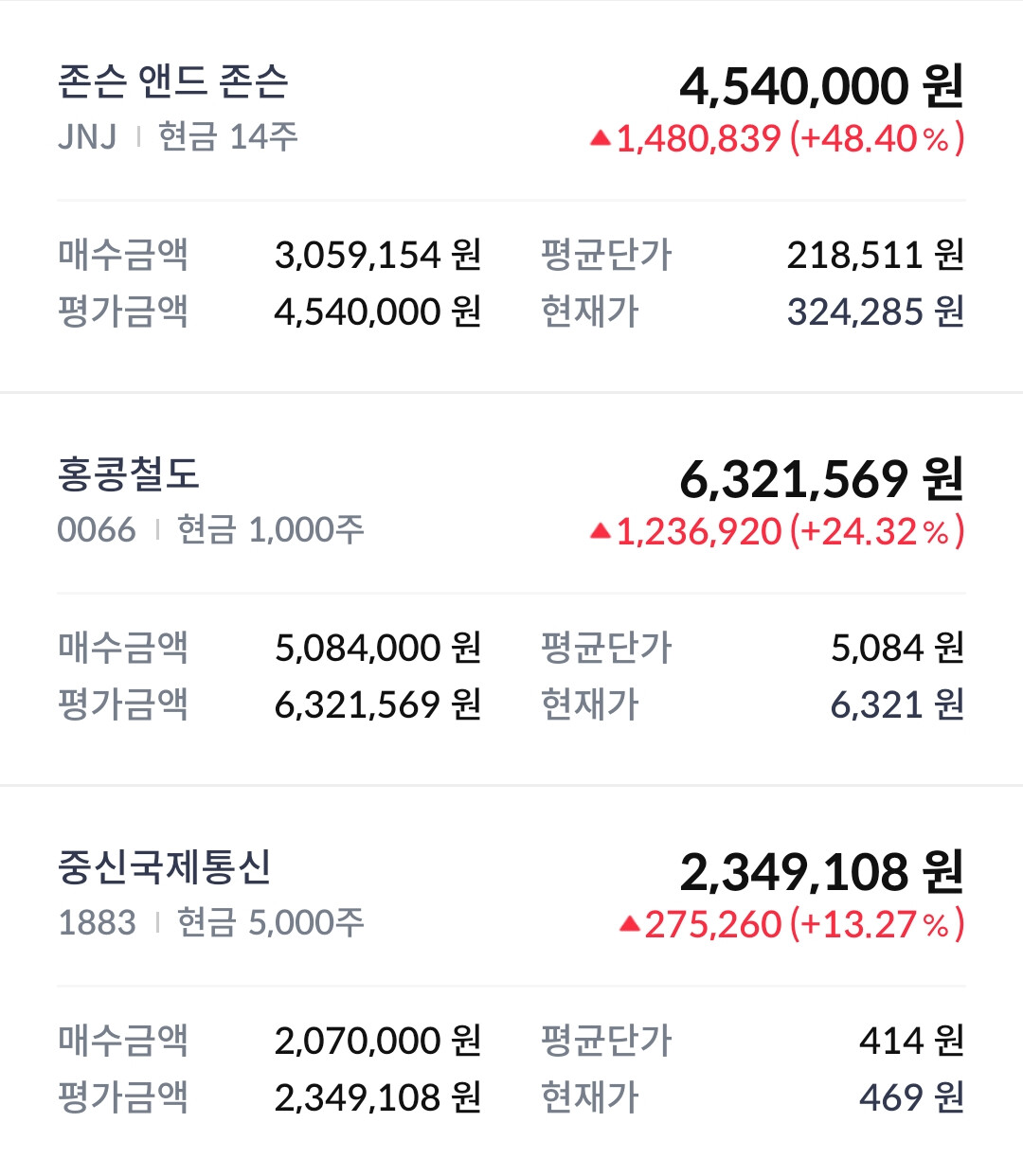
Task: View details for 홍콩철도 holding
Action: click(x=129, y=474)
